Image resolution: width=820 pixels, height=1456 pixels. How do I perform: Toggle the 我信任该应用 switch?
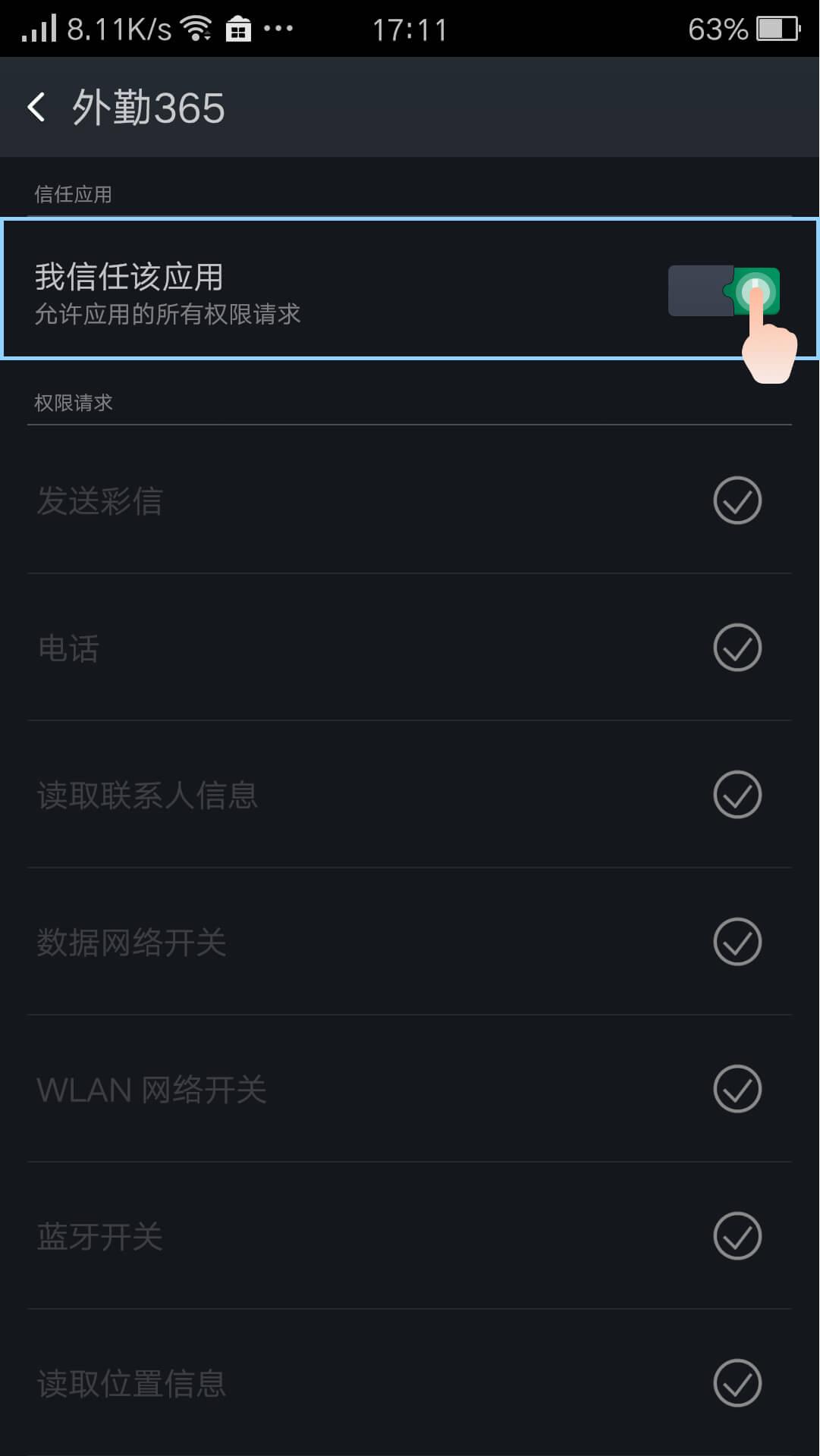(724, 290)
